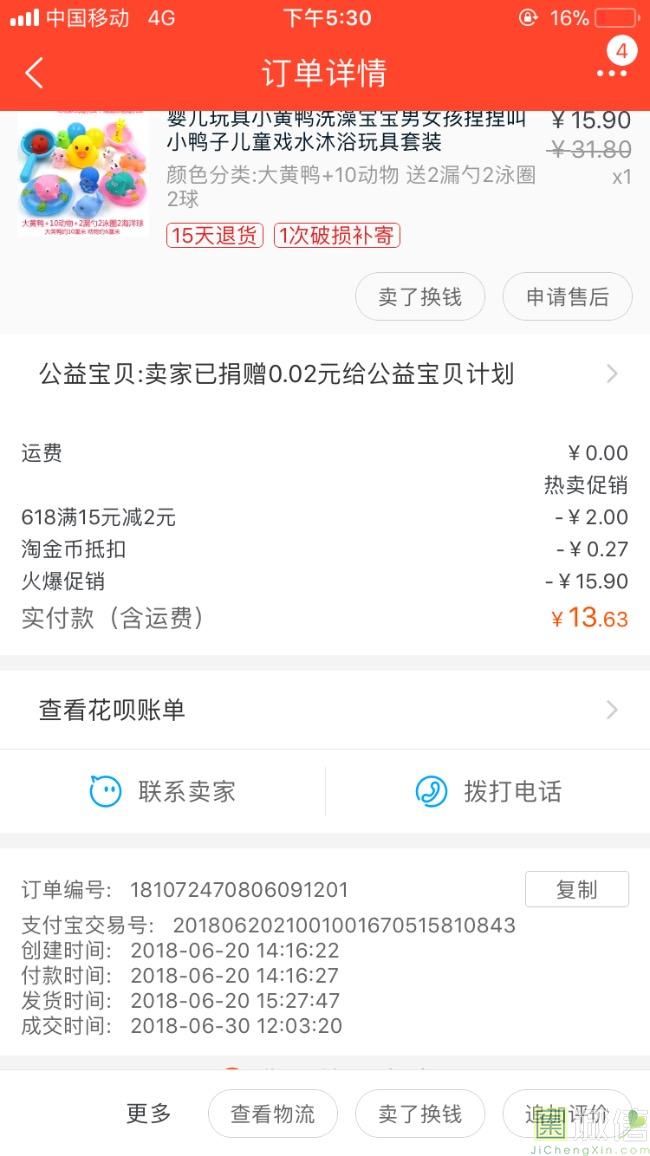The width and height of the screenshot is (650, 1156).
Task: Tap the 申请售后 button
Action: pyautogui.click(x=567, y=297)
